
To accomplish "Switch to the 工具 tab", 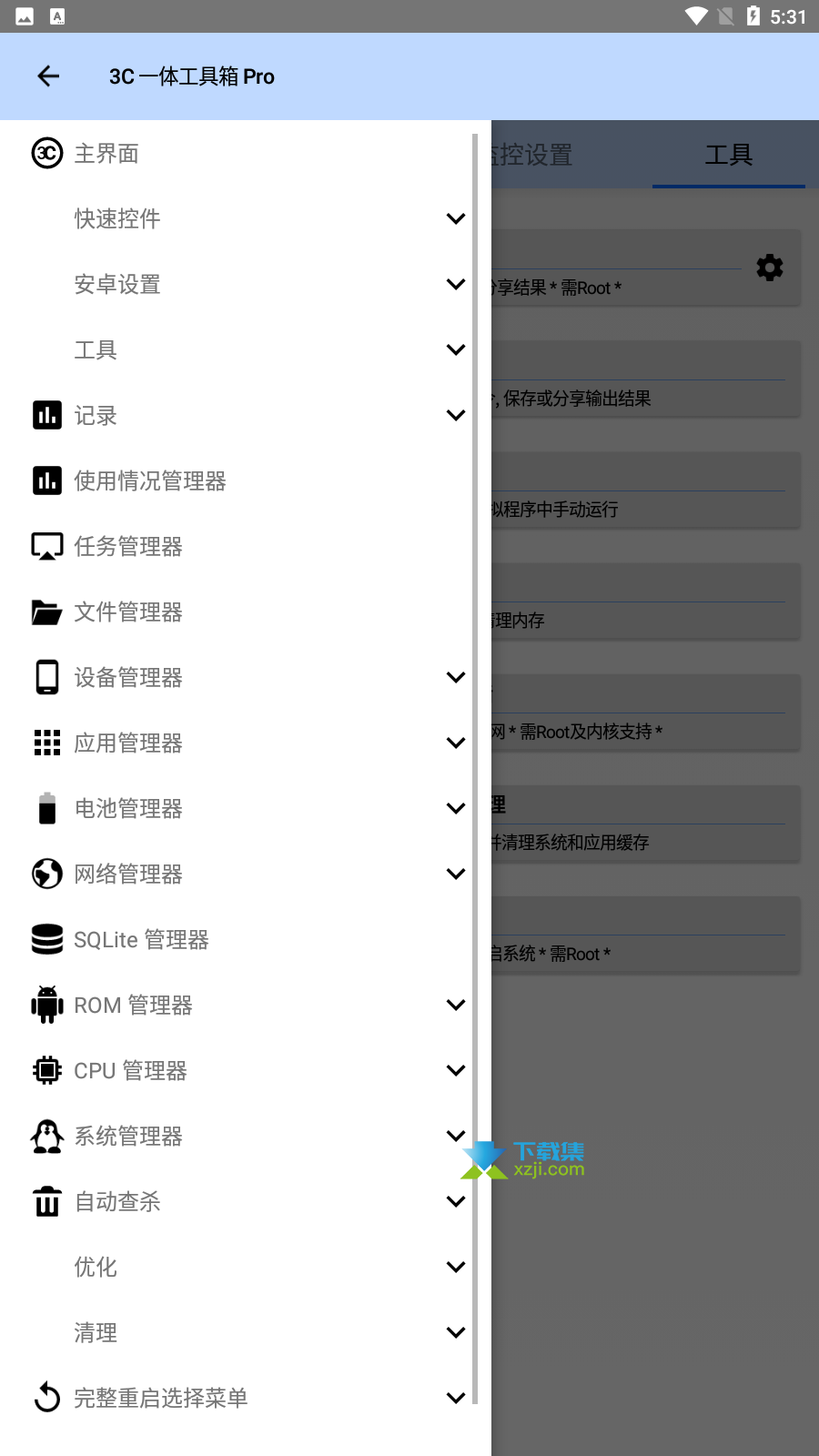I will [729, 155].
